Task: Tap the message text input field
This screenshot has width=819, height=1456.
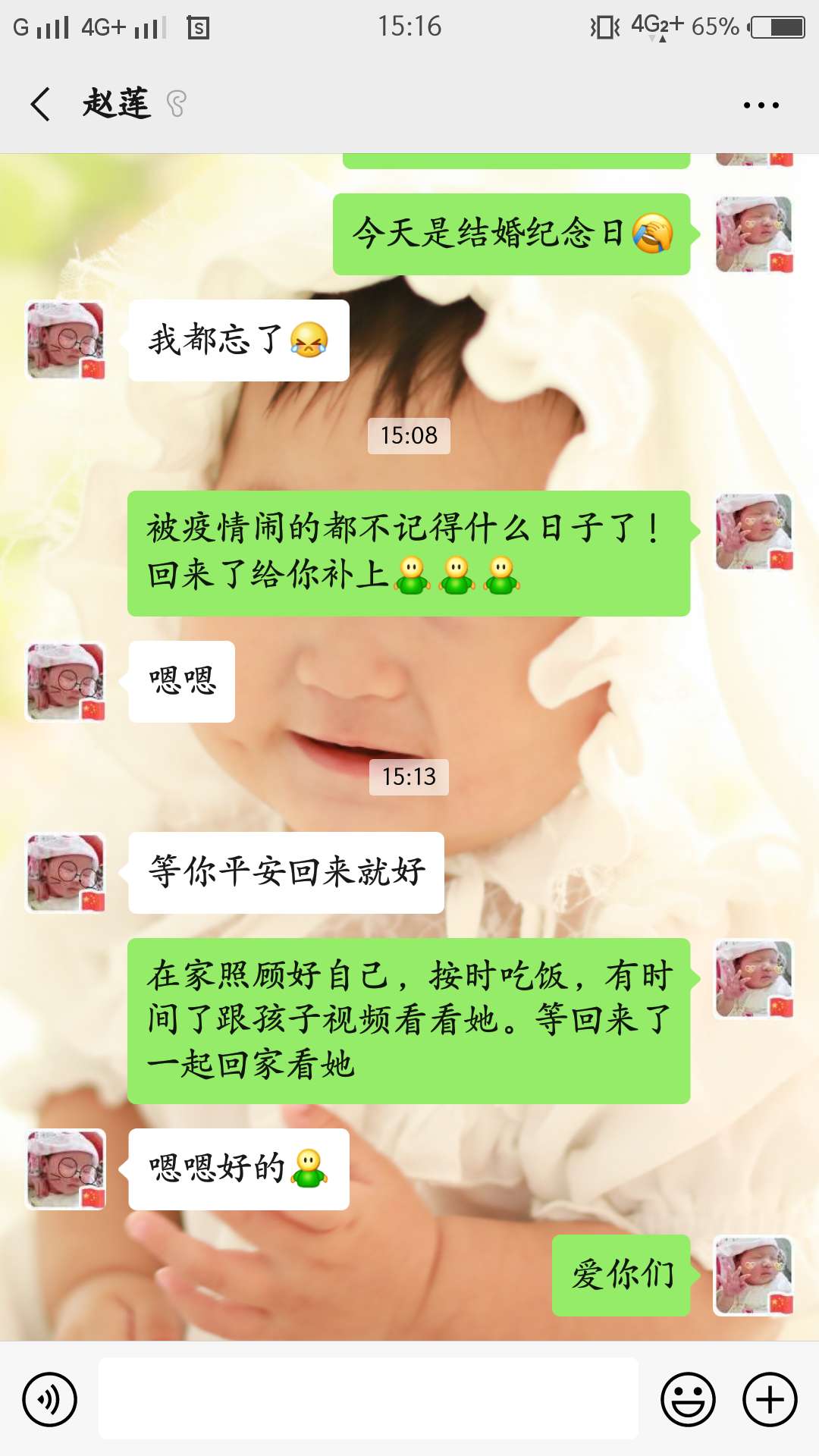Action: pyautogui.click(x=368, y=1398)
